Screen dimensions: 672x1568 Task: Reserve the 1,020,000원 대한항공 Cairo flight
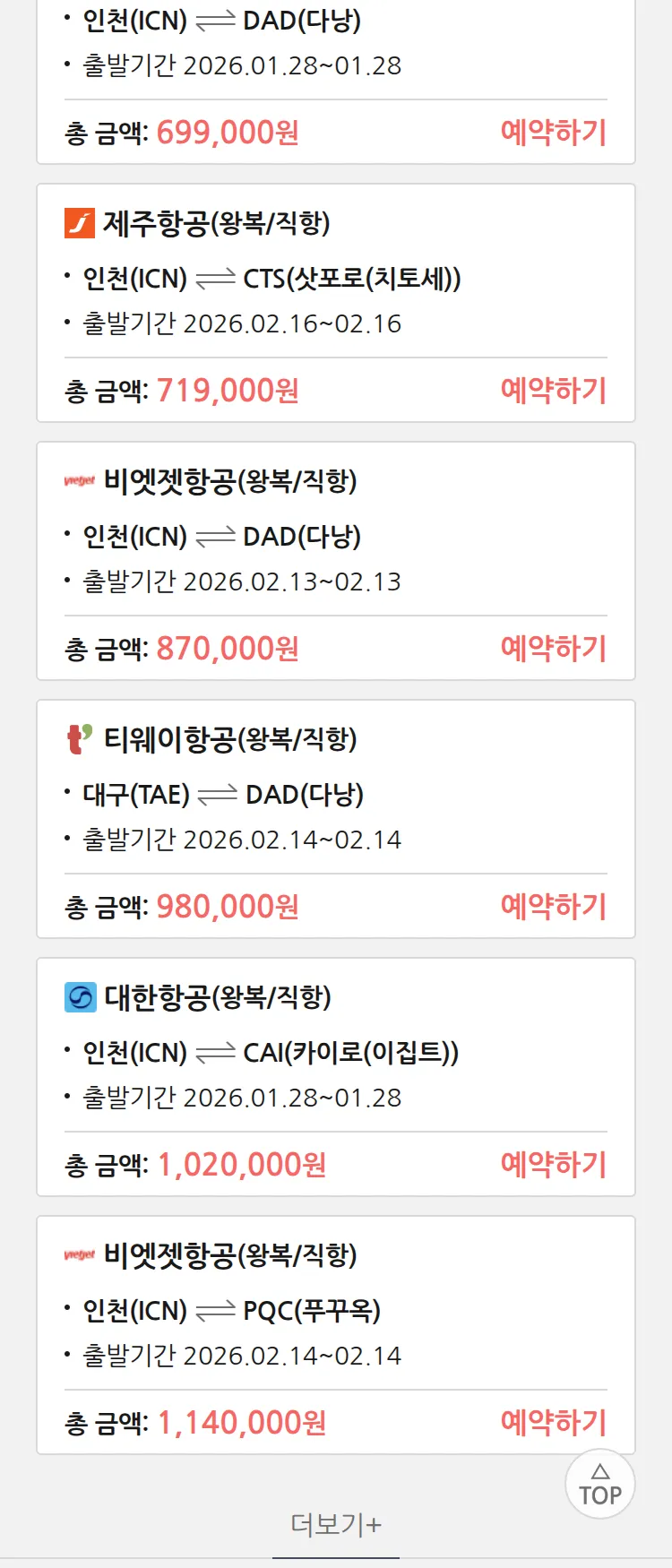tap(553, 1165)
